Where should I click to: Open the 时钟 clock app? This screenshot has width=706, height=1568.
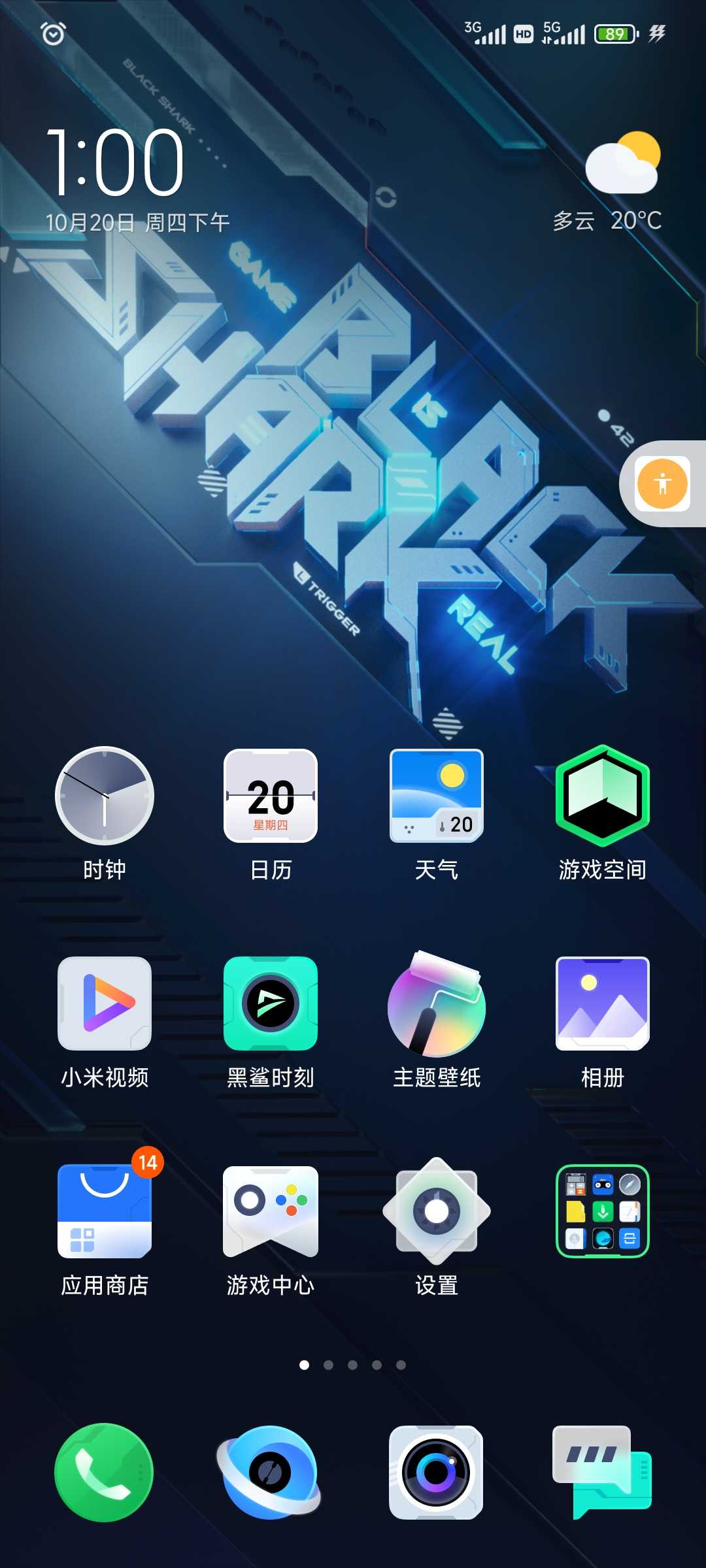105,796
